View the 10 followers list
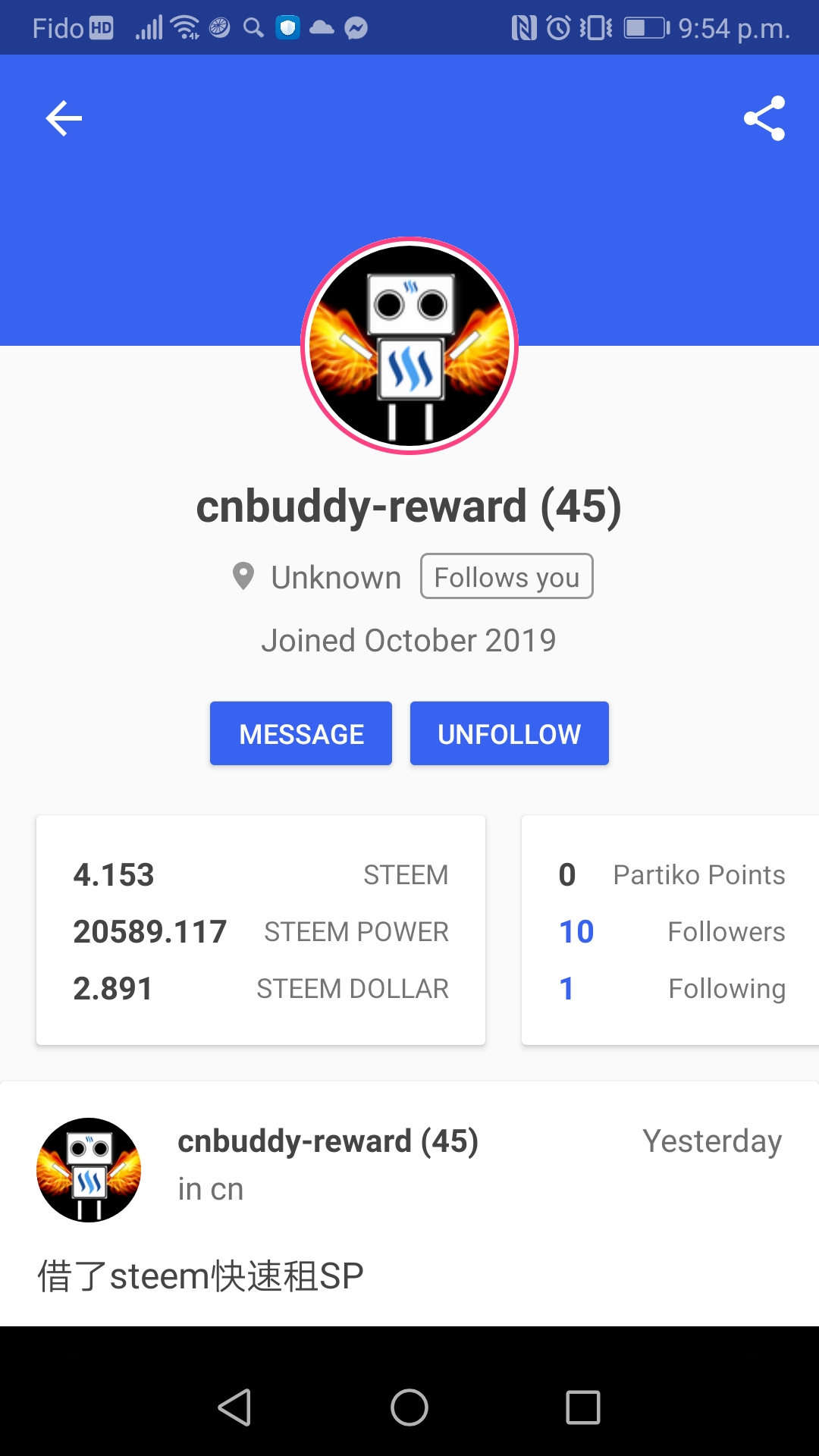This screenshot has height=1456, width=819. click(x=671, y=931)
